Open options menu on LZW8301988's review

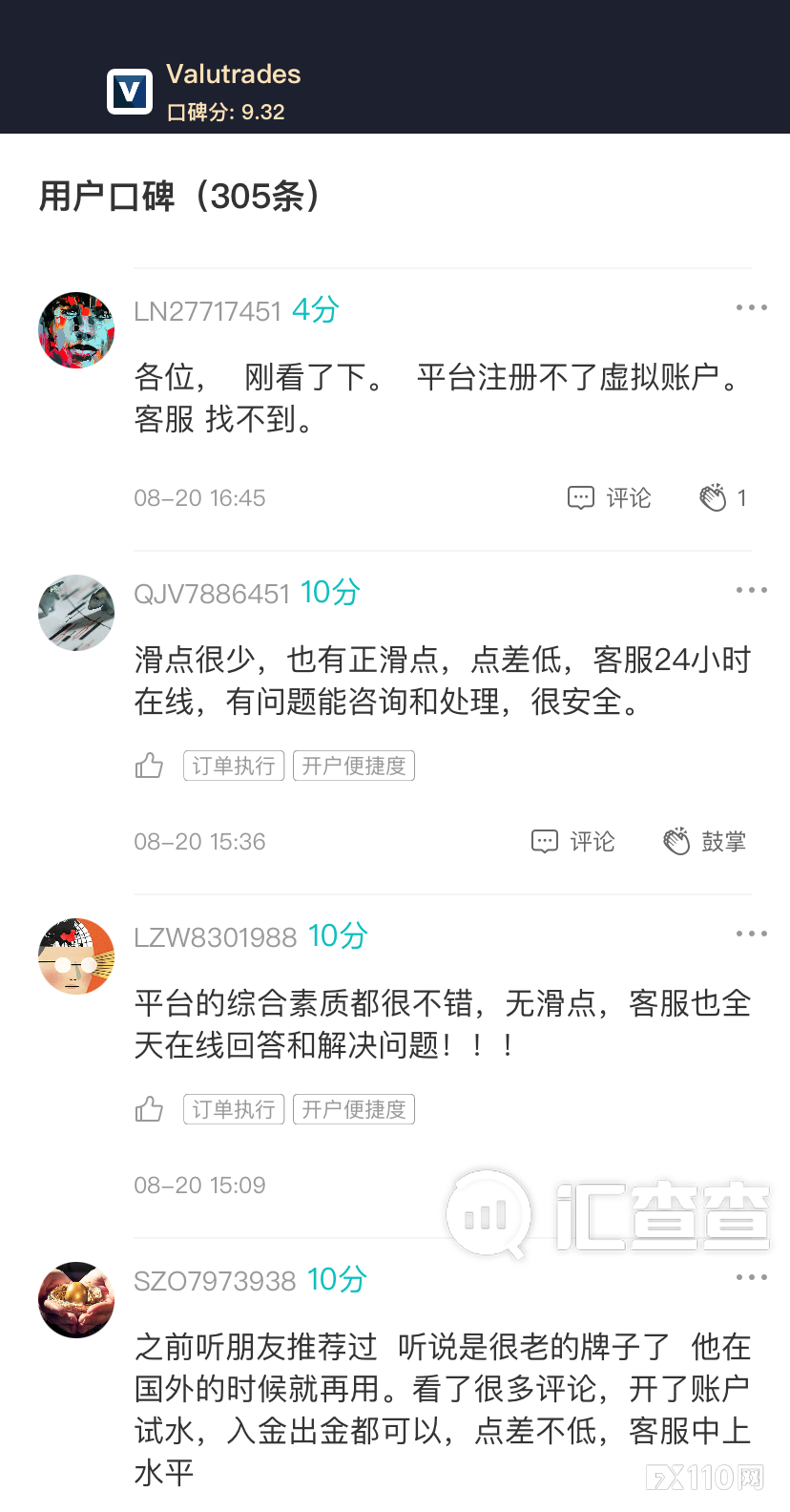[751, 933]
